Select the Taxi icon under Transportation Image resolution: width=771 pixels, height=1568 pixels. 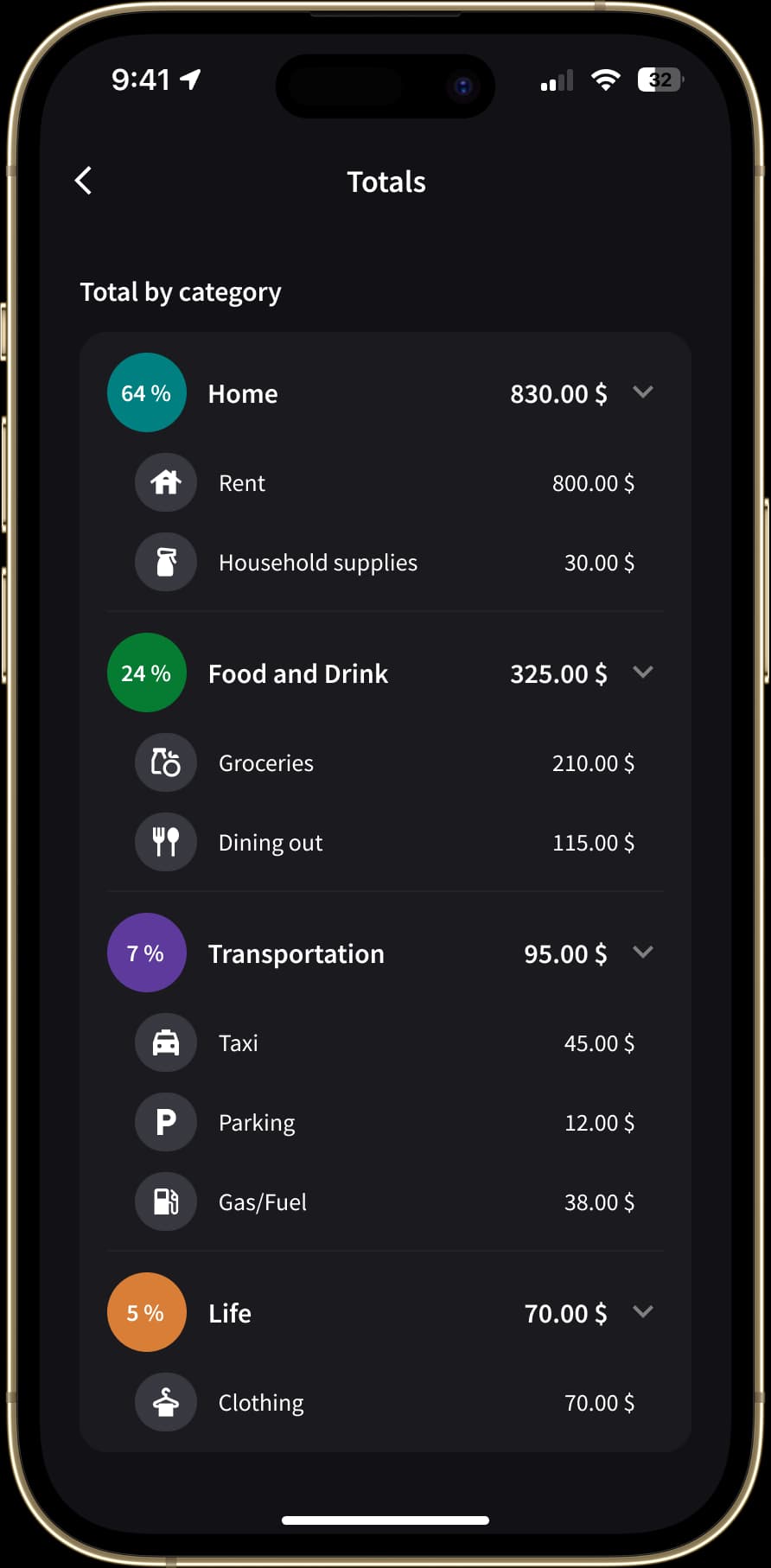tap(165, 1042)
